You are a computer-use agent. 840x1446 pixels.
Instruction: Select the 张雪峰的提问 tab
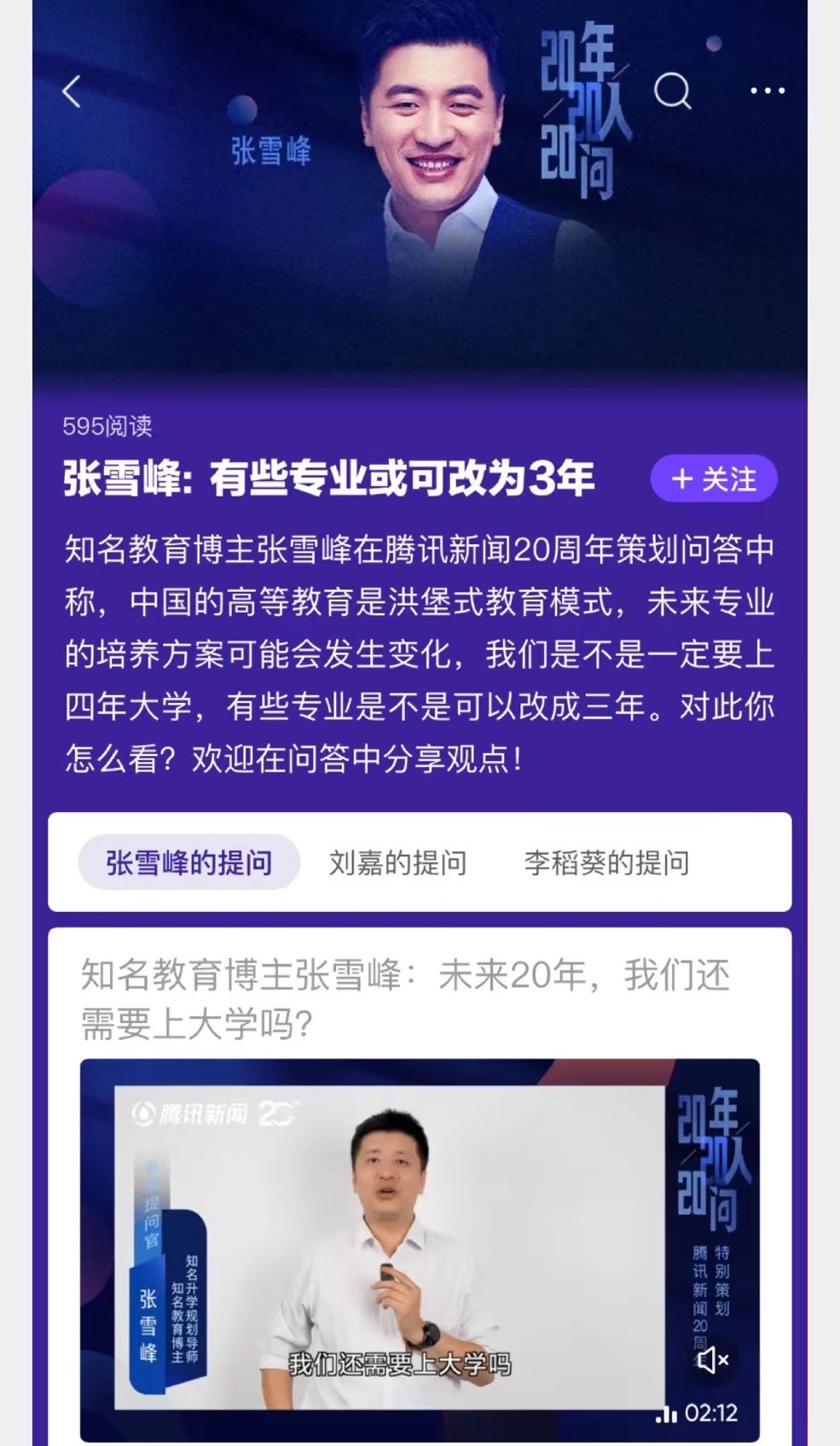(x=189, y=862)
